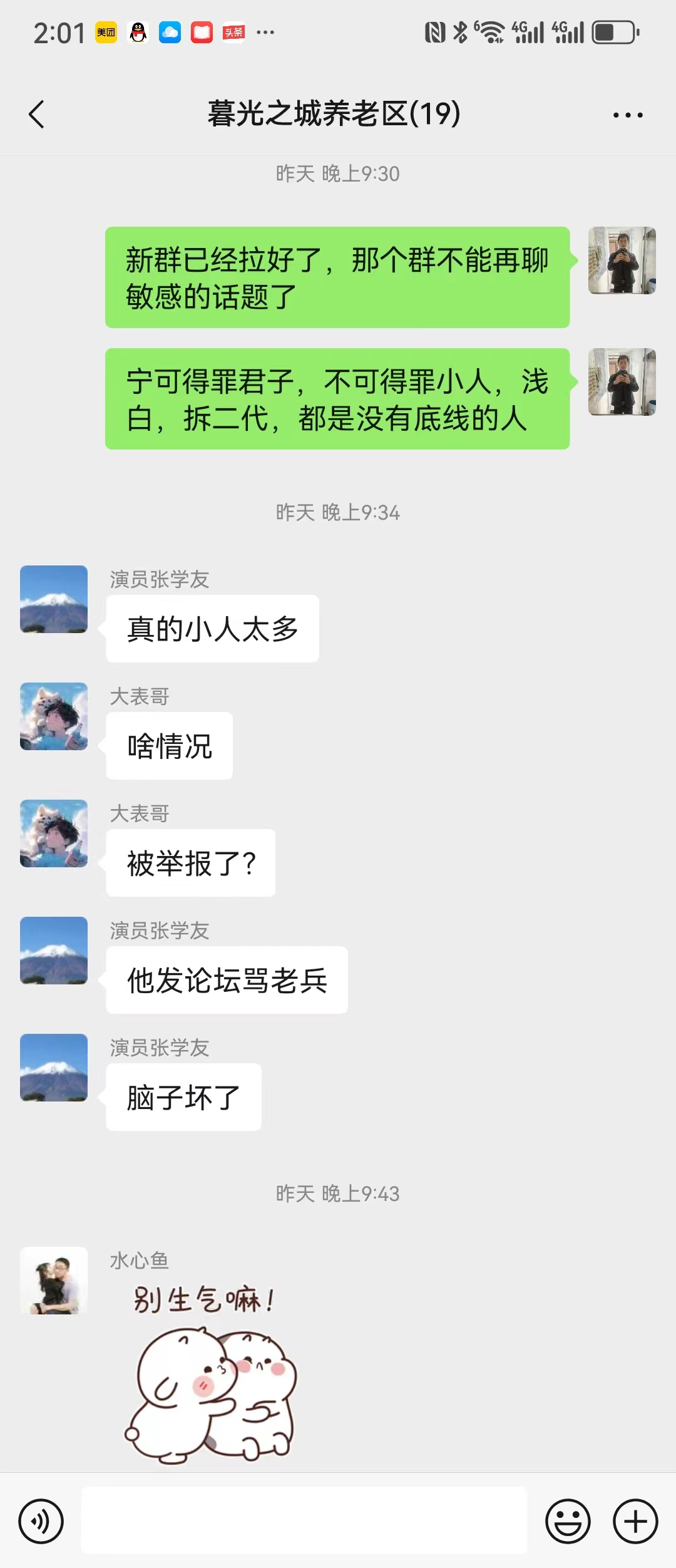Open own avatar beside 新群已经拉好了 message
This screenshot has height=1568, width=676.
(x=622, y=260)
